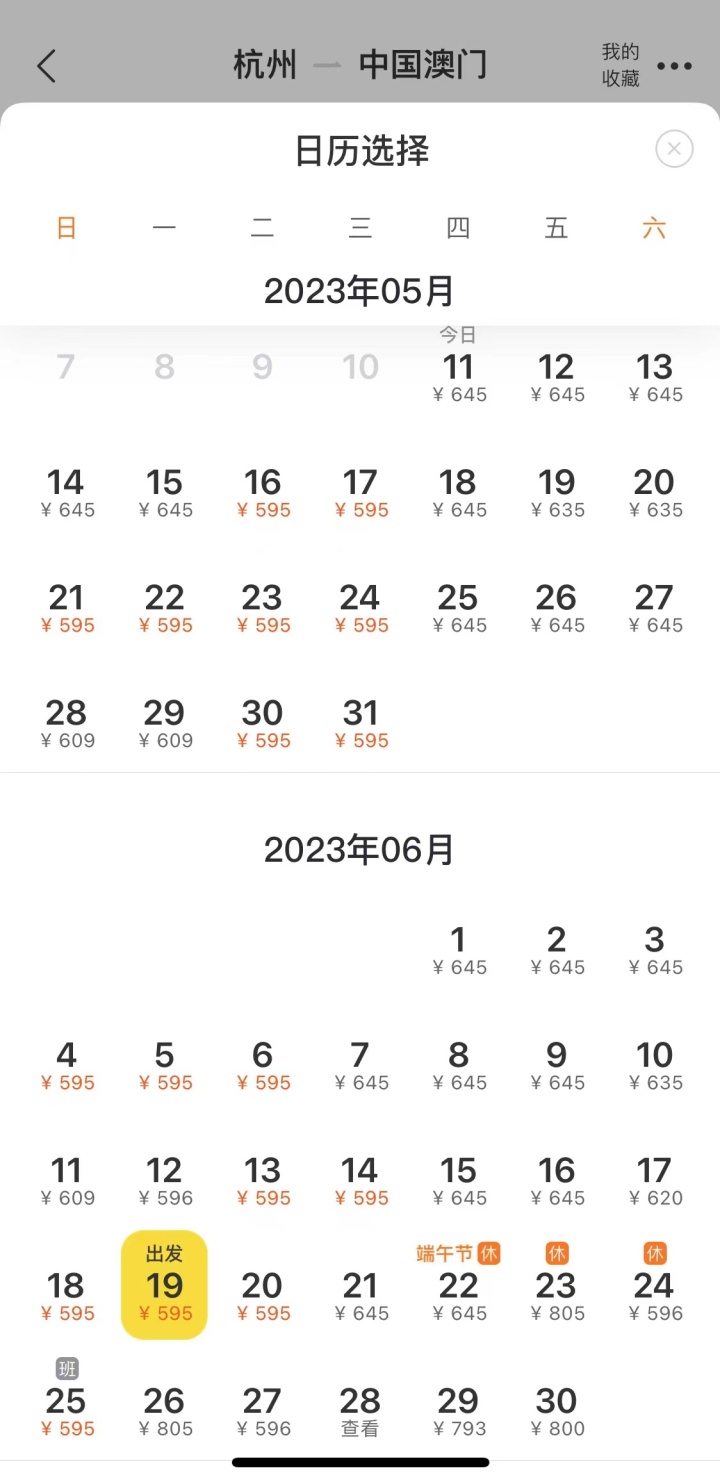
Task: Tap the 班 workday badge on June 25
Action: point(65,1368)
